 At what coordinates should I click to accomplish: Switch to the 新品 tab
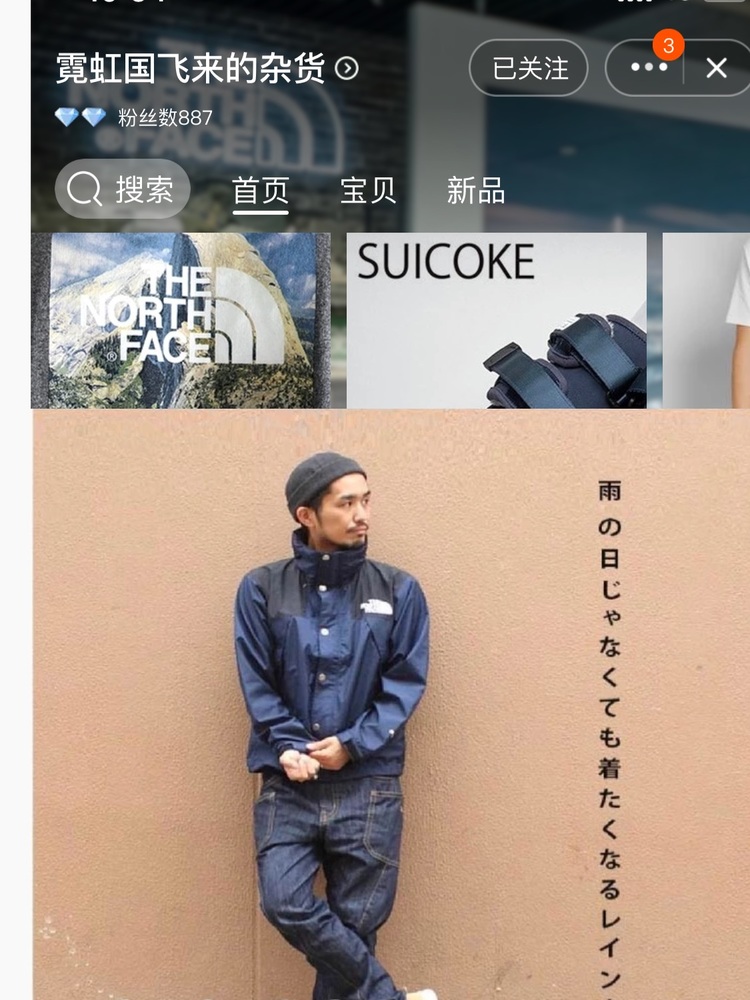click(475, 190)
